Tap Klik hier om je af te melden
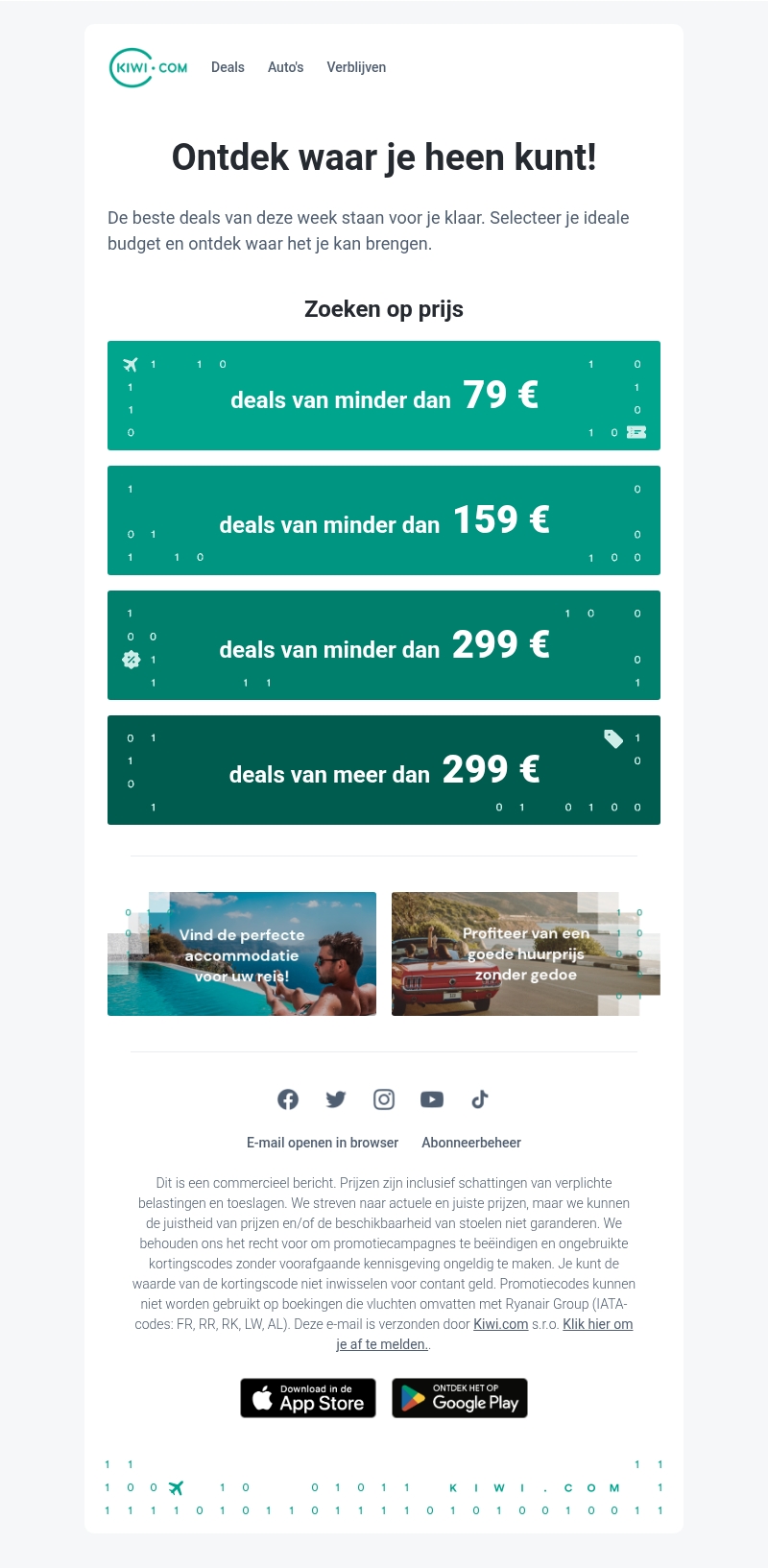Screen dimensions: 768x1568 [x=597, y=1324]
